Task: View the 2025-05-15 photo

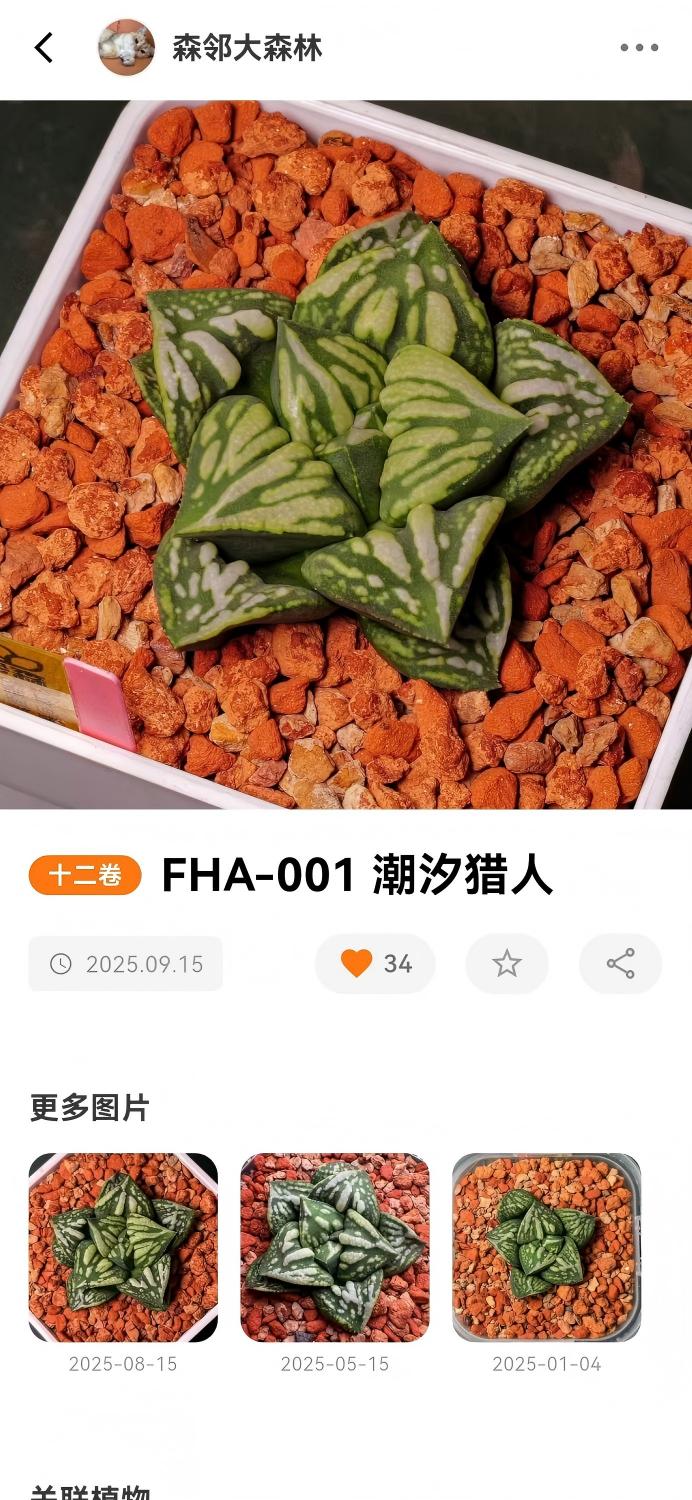Action: tap(335, 1247)
